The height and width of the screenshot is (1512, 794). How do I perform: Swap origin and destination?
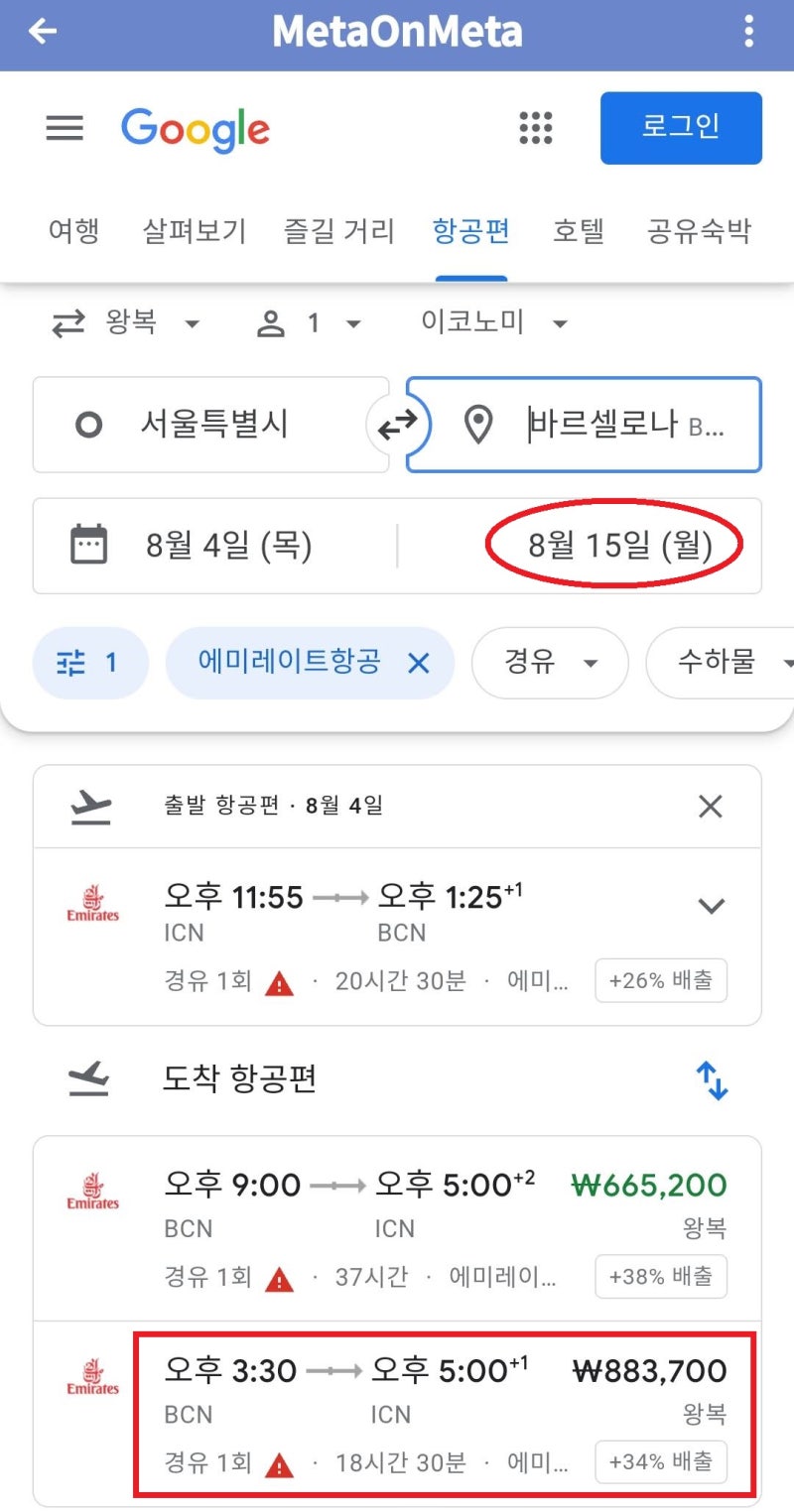click(x=398, y=426)
